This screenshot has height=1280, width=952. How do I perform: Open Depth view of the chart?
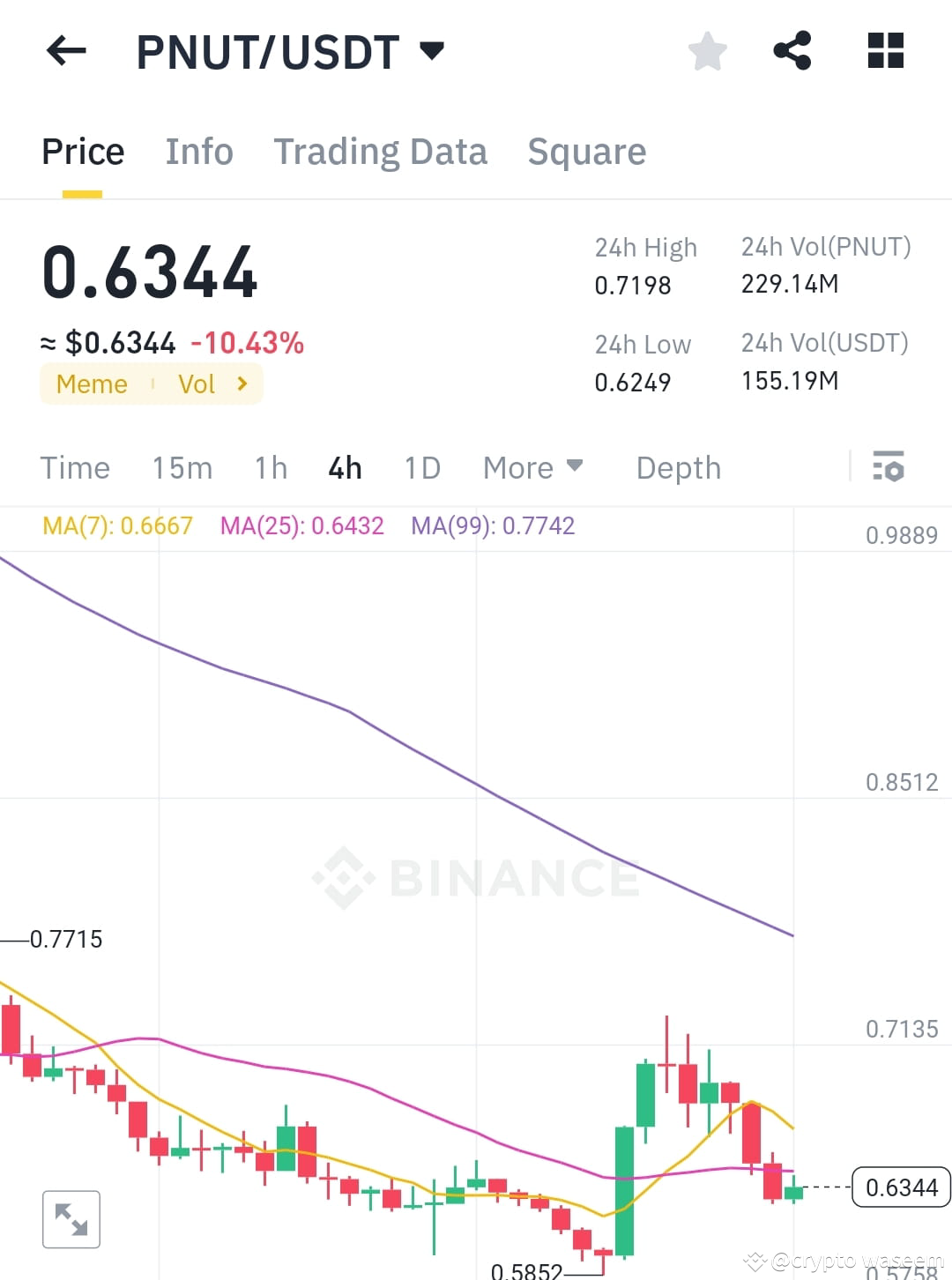[677, 467]
